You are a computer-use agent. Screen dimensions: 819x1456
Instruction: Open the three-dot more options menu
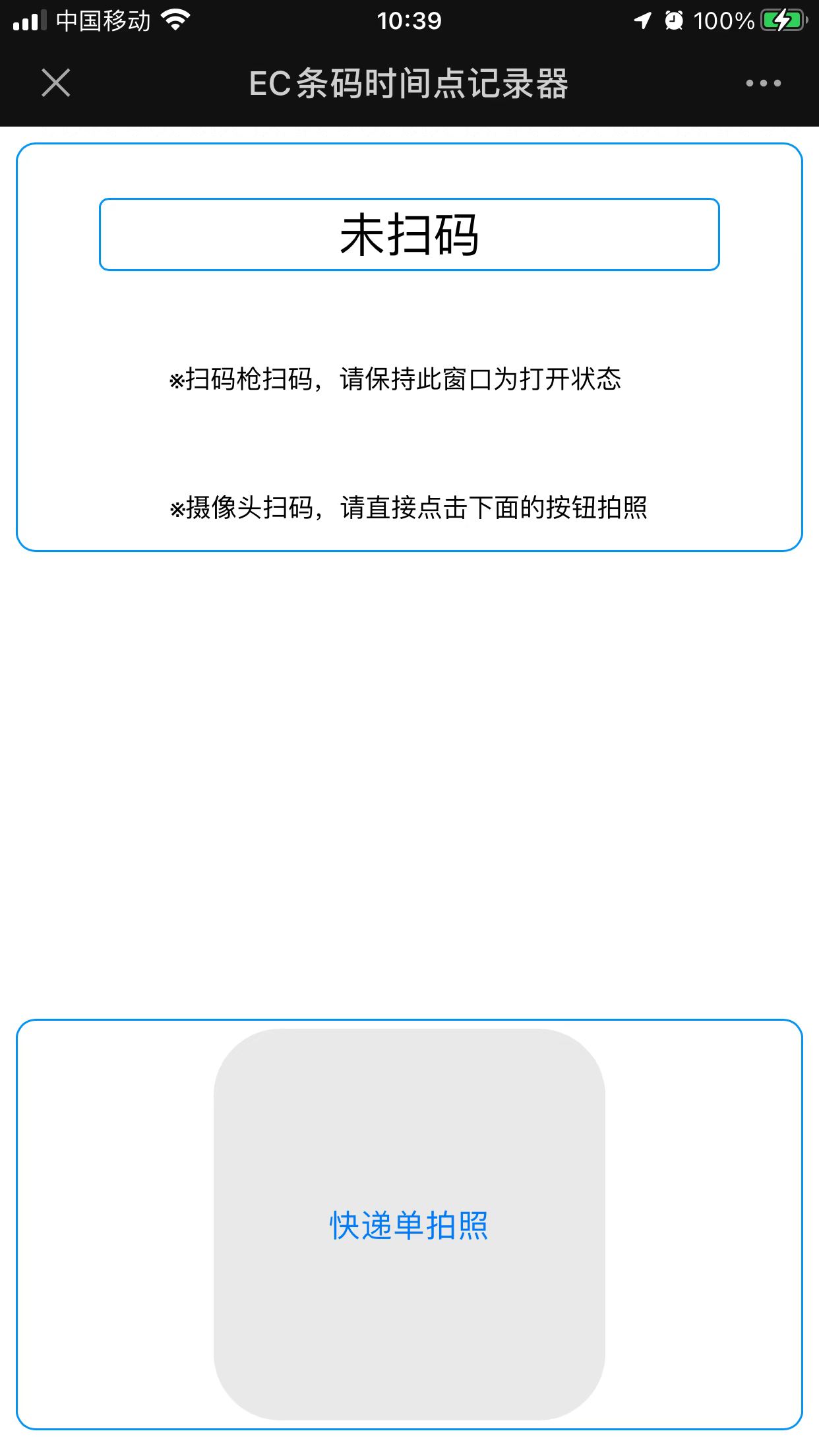coord(763,83)
